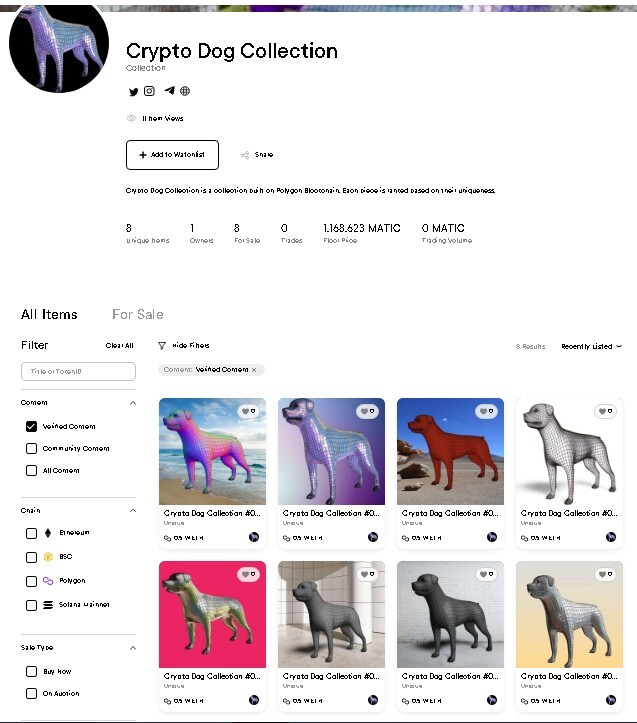Uncheck the Verified Content checkbox
This screenshot has height=723, width=637.
(32, 426)
